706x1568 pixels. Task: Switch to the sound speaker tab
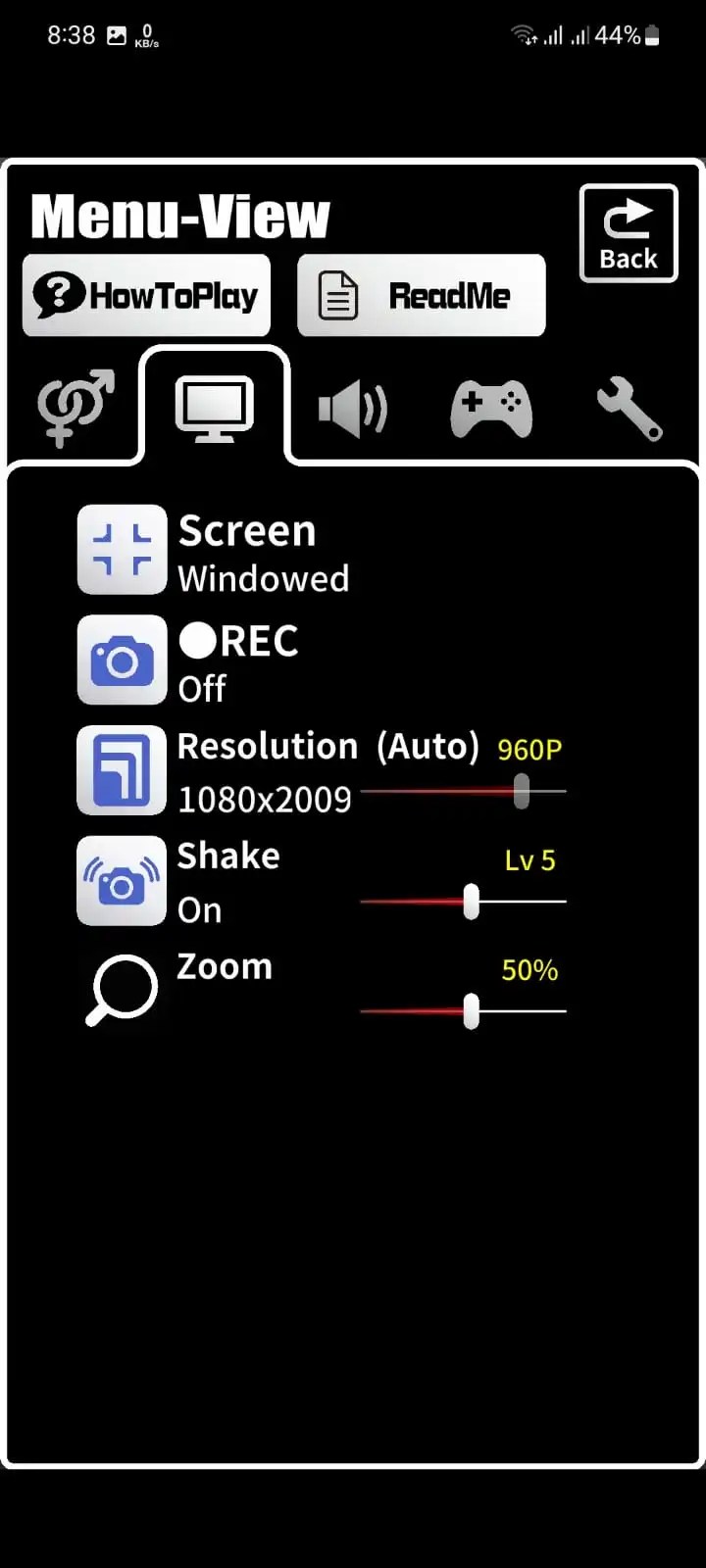[353, 408]
